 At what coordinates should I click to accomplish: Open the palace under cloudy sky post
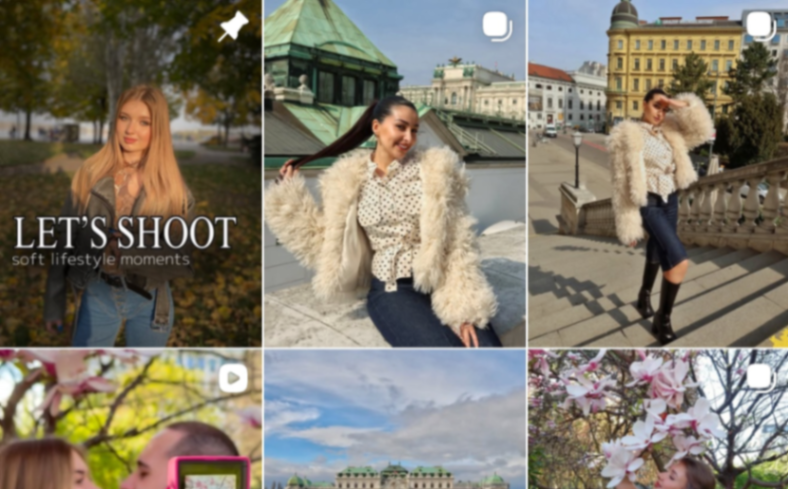point(395,419)
